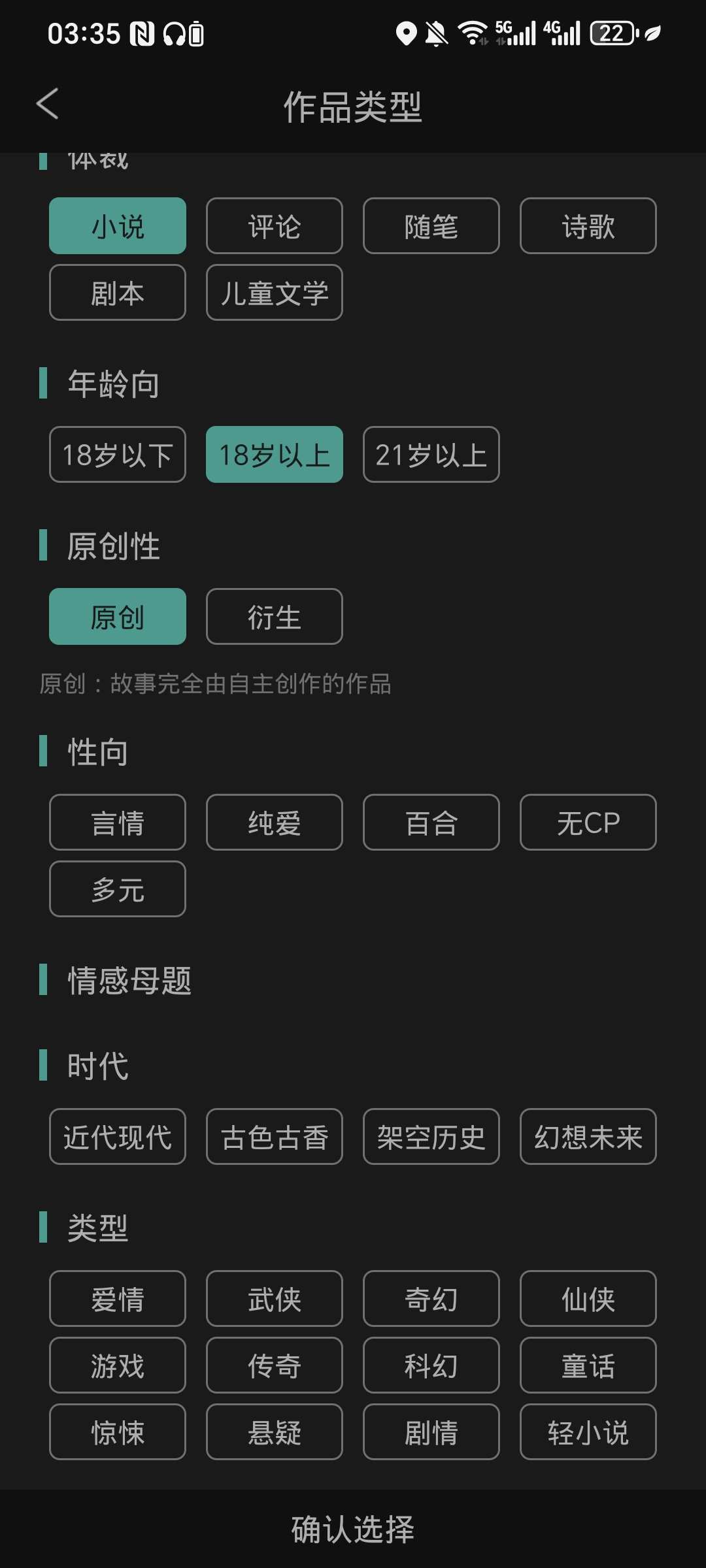This screenshot has height=1568, width=706.
Task: Pick the 悬疑 type chip
Action: [274, 1432]
